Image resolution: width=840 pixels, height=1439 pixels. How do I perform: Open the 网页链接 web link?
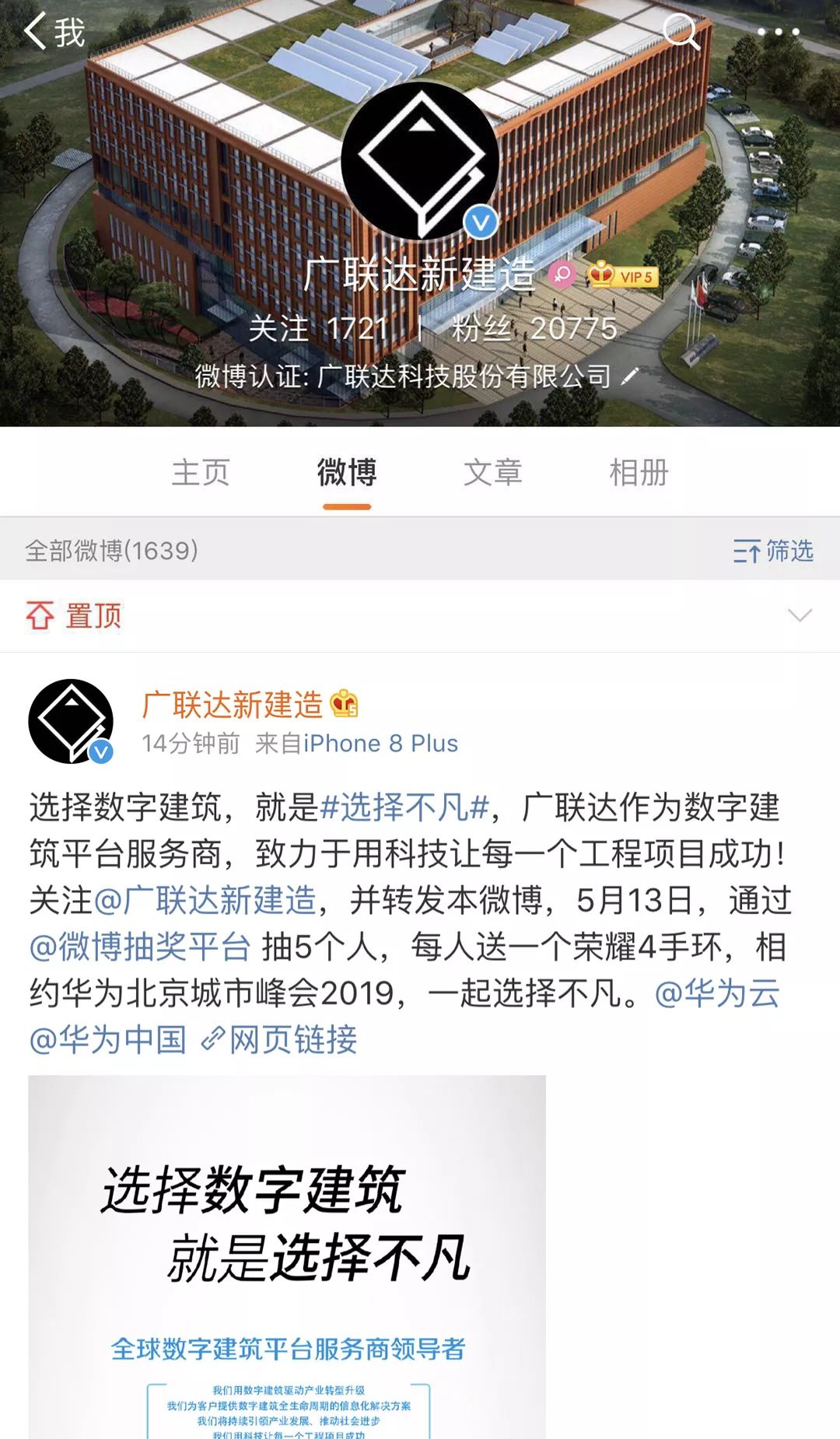pyautogui.click(x=279, y=1040)
